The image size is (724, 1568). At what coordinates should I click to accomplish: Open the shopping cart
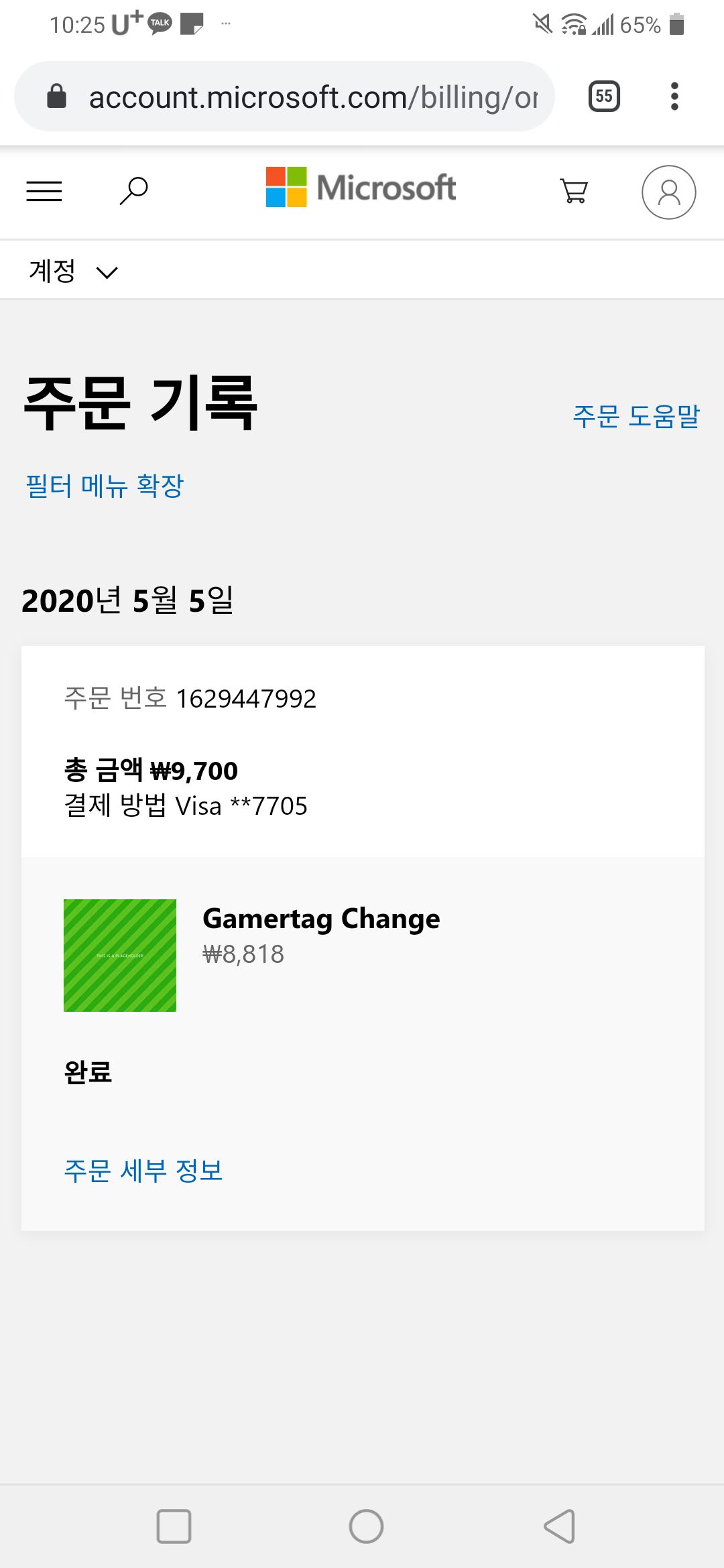tap(574, 191)
